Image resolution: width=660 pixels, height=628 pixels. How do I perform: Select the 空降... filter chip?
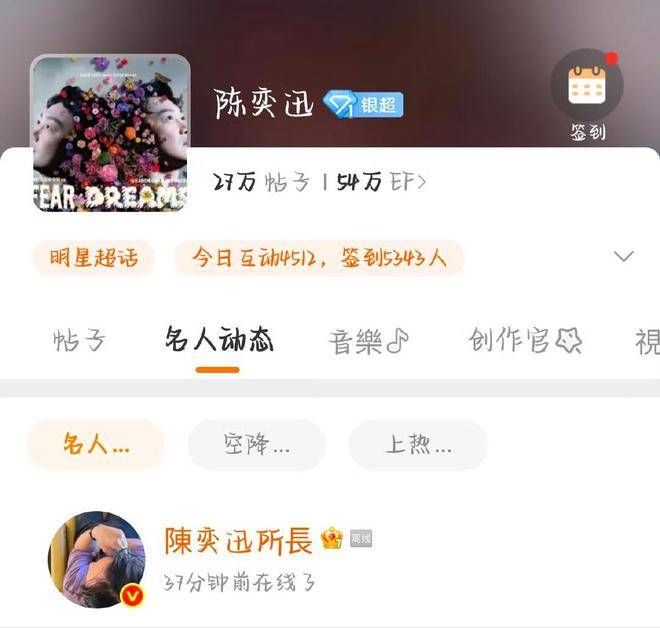click(256, 445)
